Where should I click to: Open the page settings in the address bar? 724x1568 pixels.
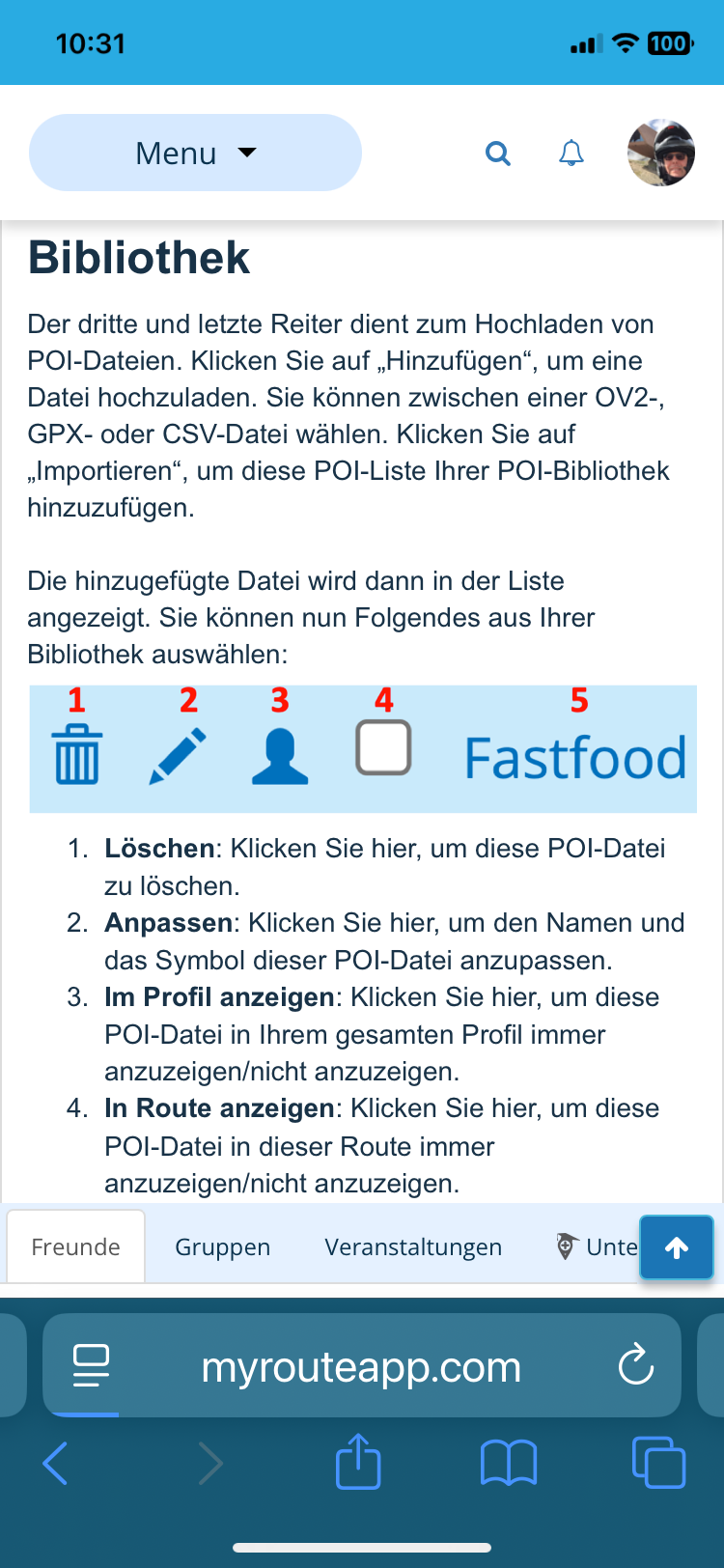coord(92,1365)
